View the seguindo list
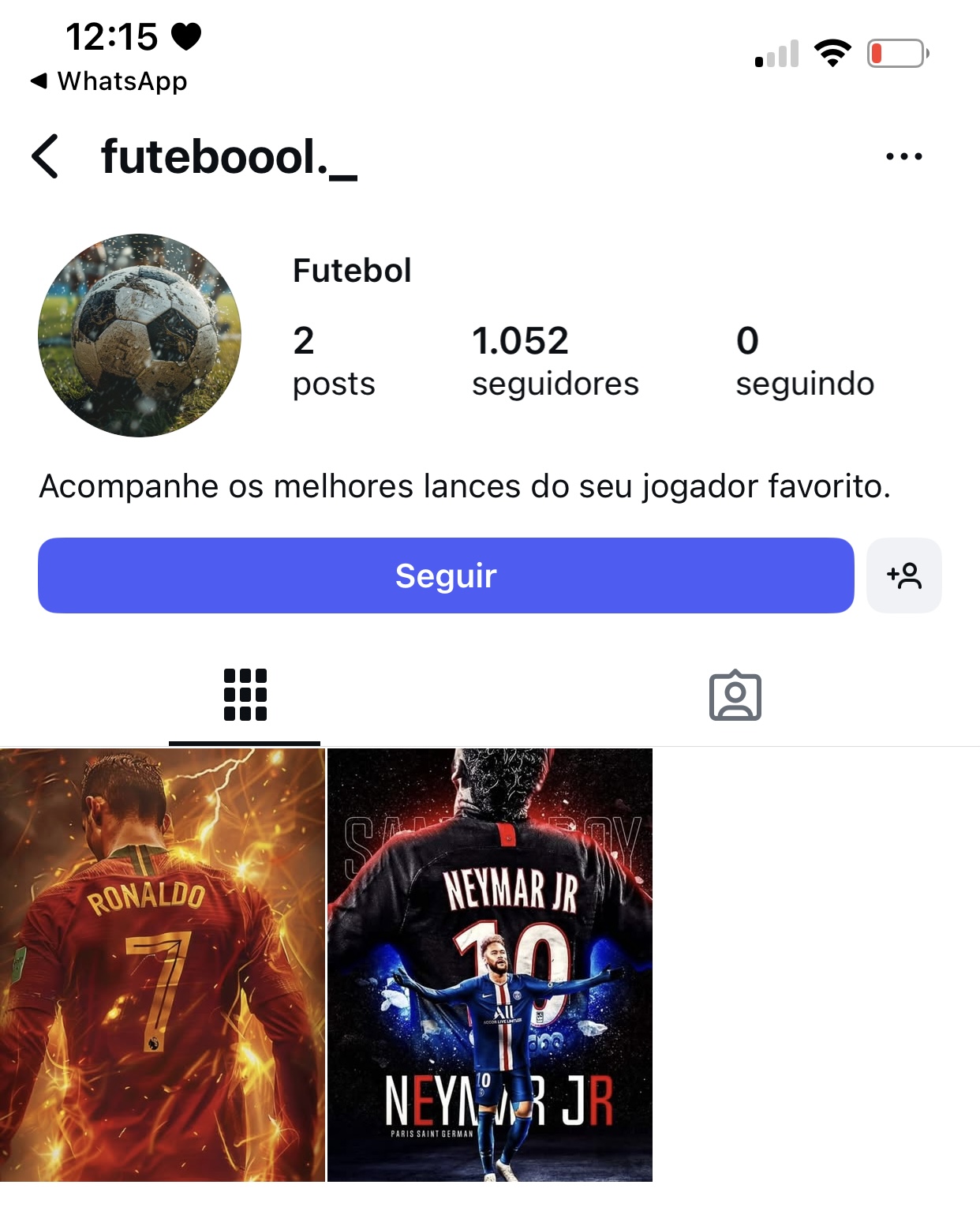 point(804,361)
